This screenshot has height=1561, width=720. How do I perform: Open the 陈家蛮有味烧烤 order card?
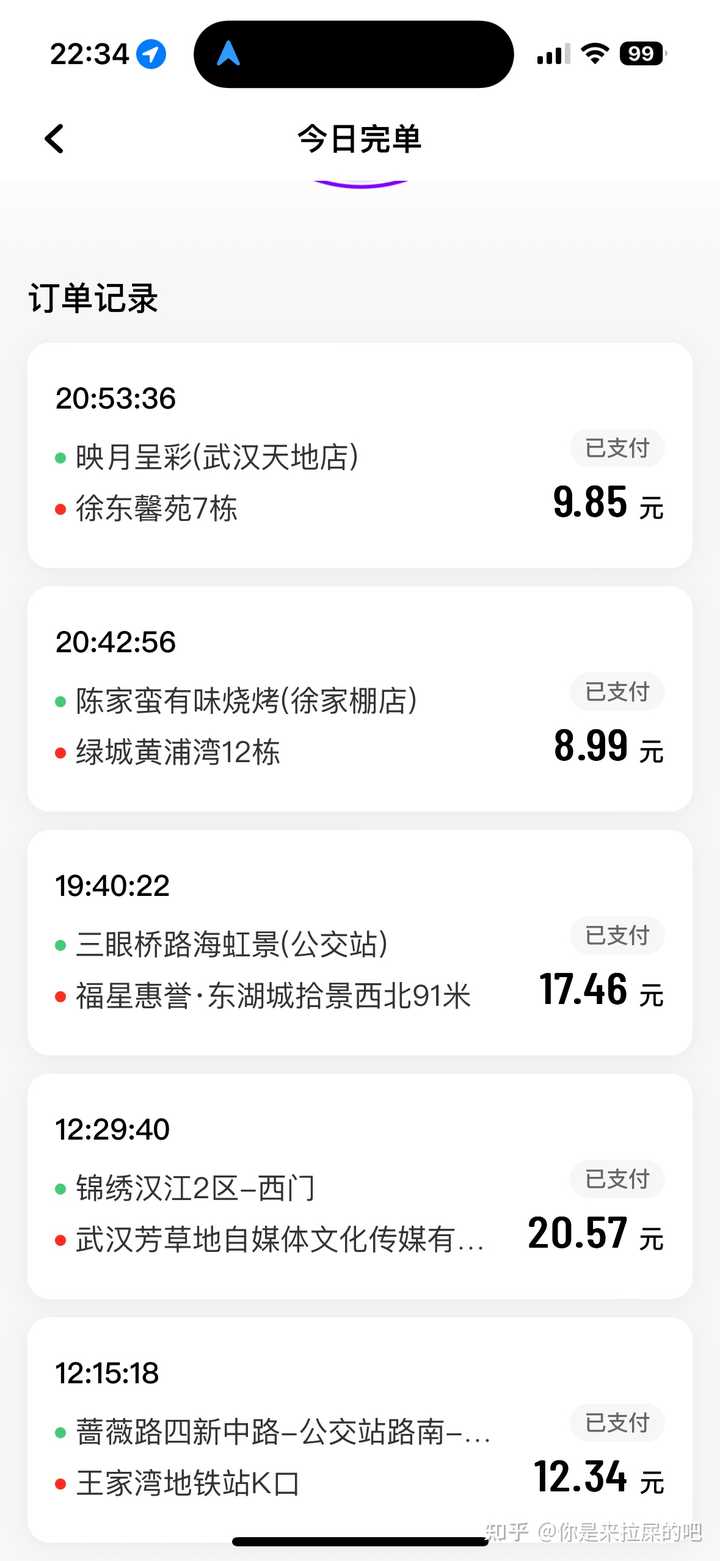(x=360, y=699)
